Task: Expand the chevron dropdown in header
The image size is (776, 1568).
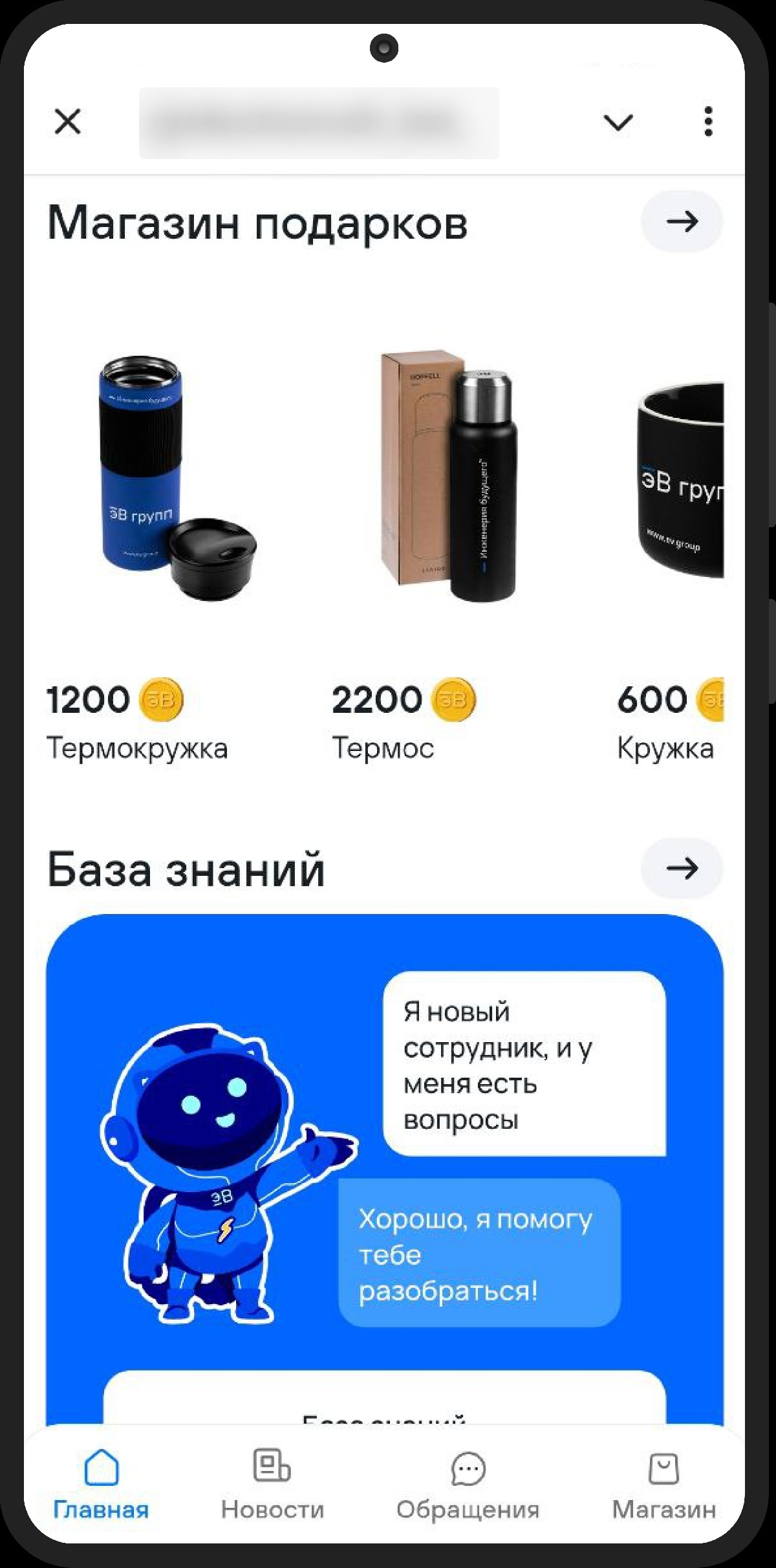Action: [x=618, y=122]
